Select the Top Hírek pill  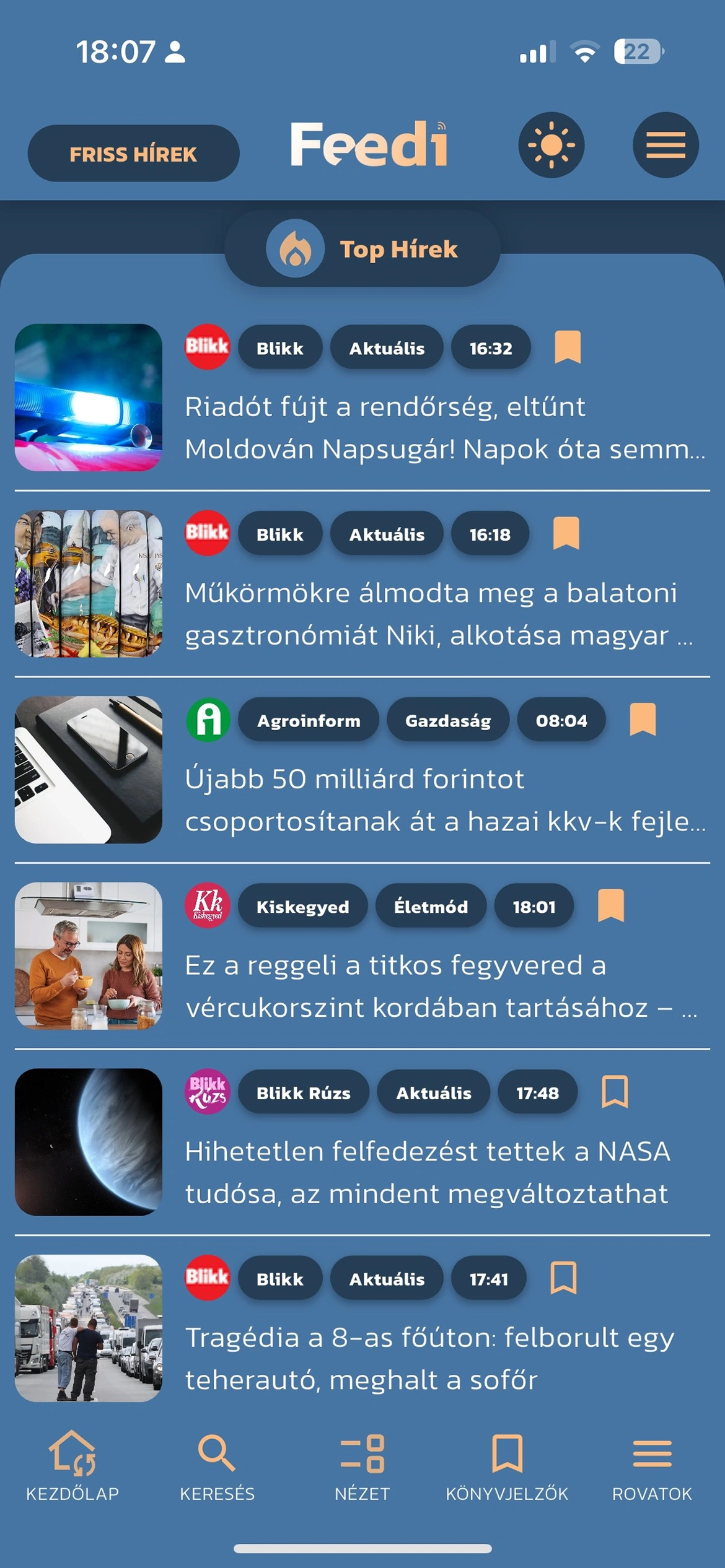[x=362, y=248]
